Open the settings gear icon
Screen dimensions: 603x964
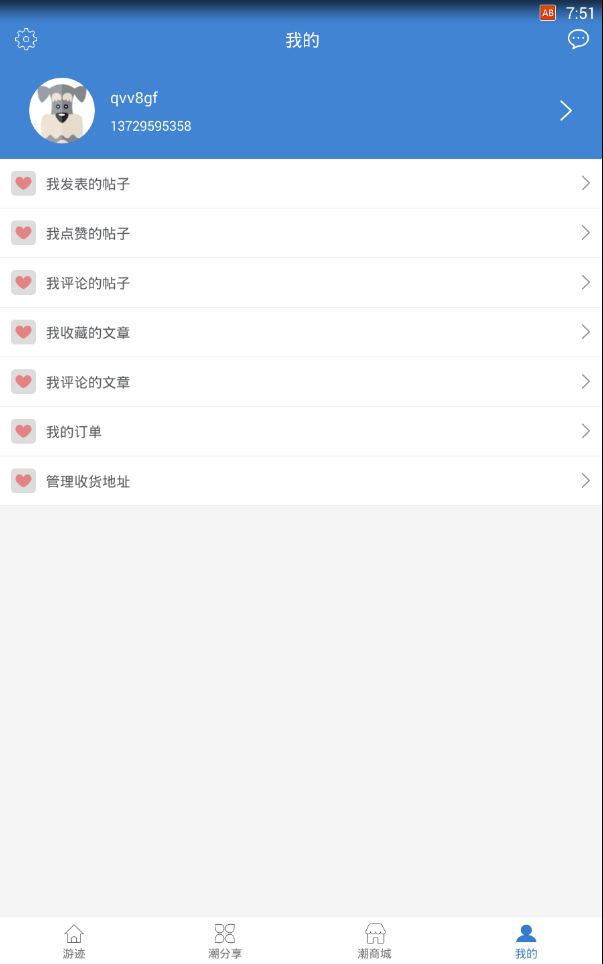pyautogui.click(x=26, y=40)
